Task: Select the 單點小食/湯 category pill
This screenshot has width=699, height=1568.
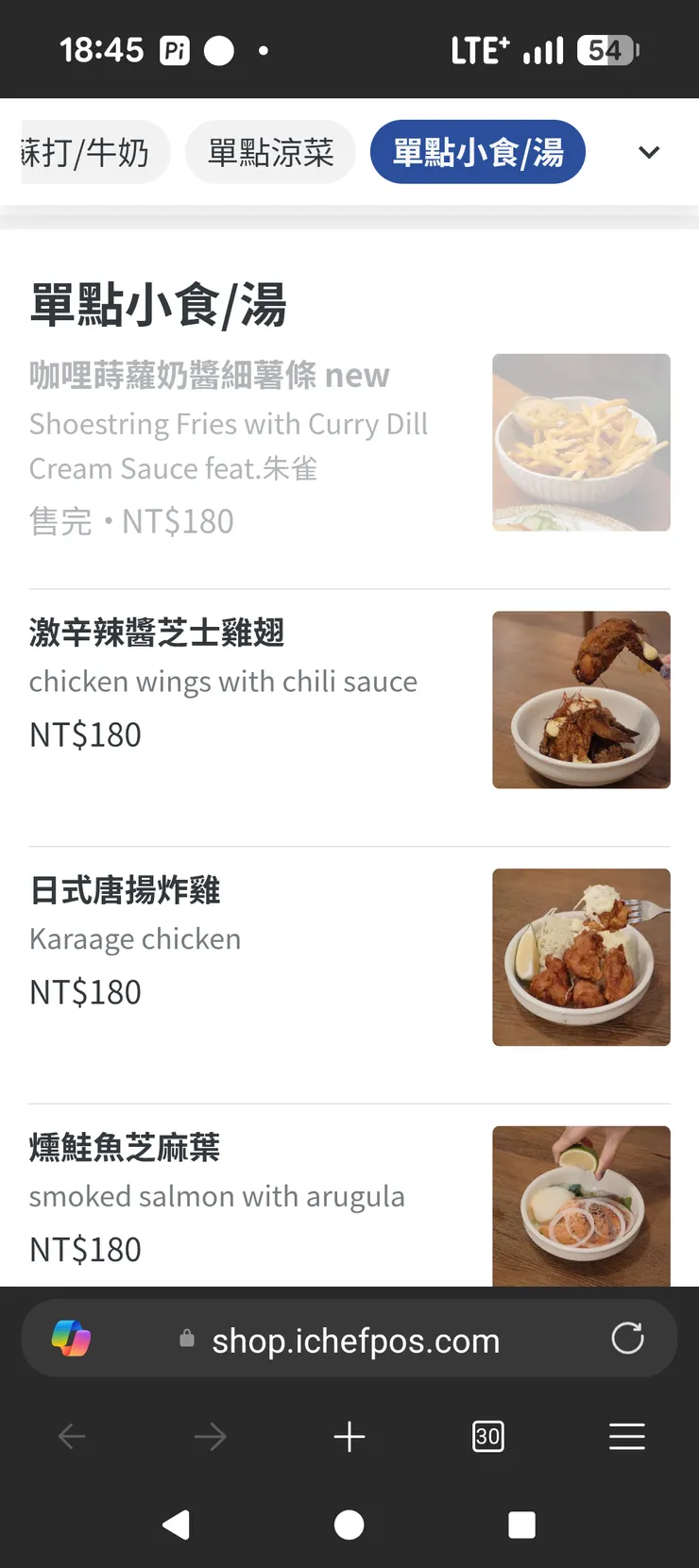Action: pyautogui.click(x=478, y=152)
